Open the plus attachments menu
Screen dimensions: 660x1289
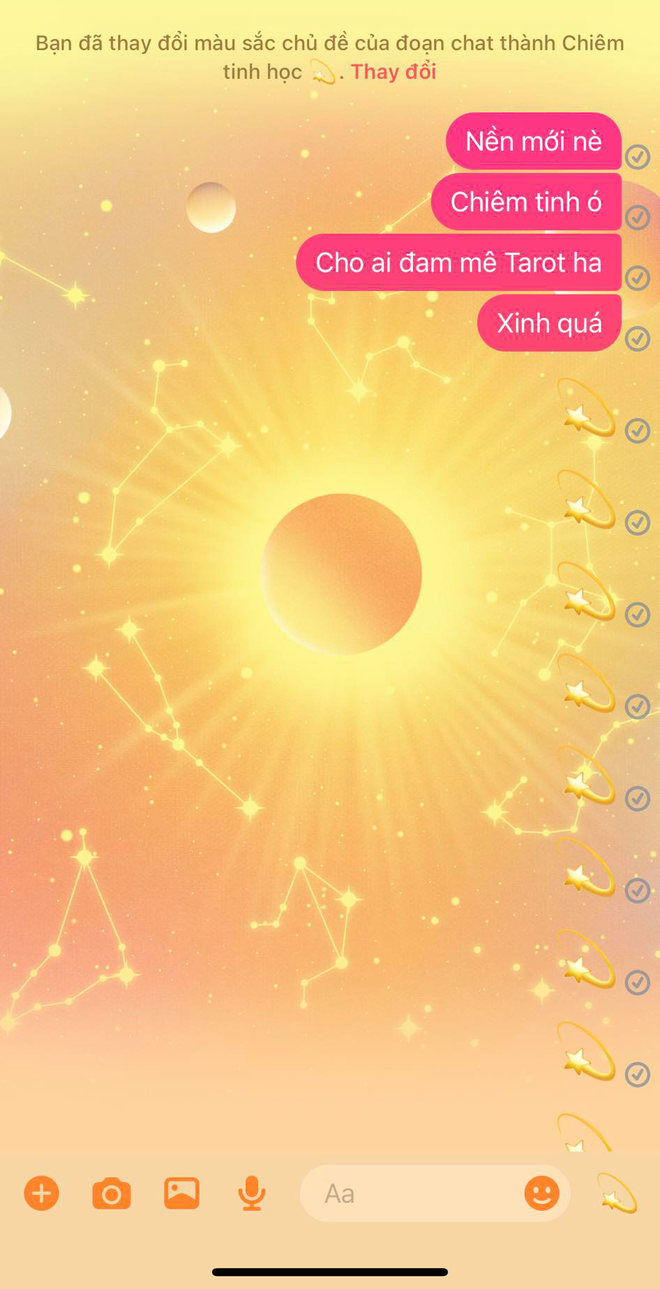[42, 1193]
